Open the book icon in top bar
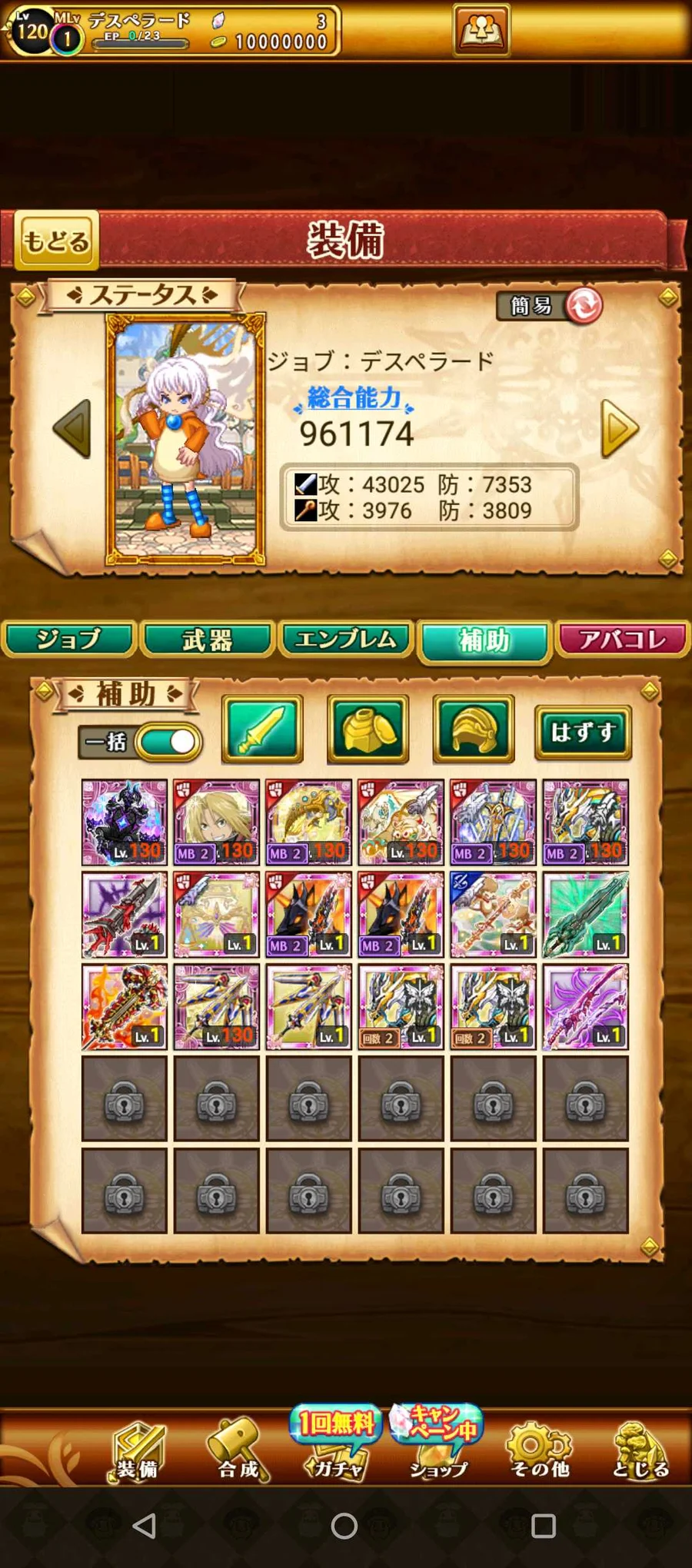692x1568 pixels. point(481,31)
